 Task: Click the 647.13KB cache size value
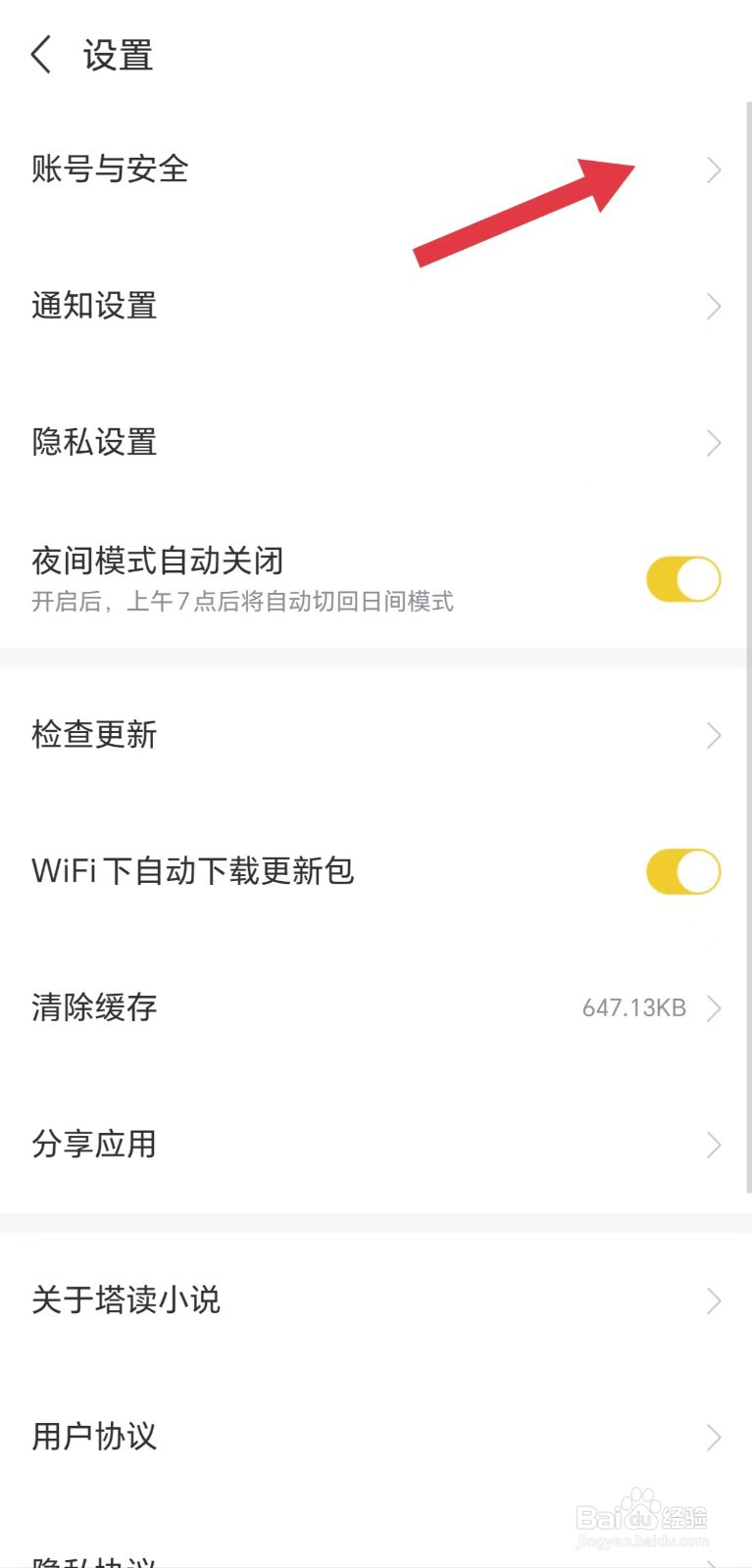coord(633,1007)
